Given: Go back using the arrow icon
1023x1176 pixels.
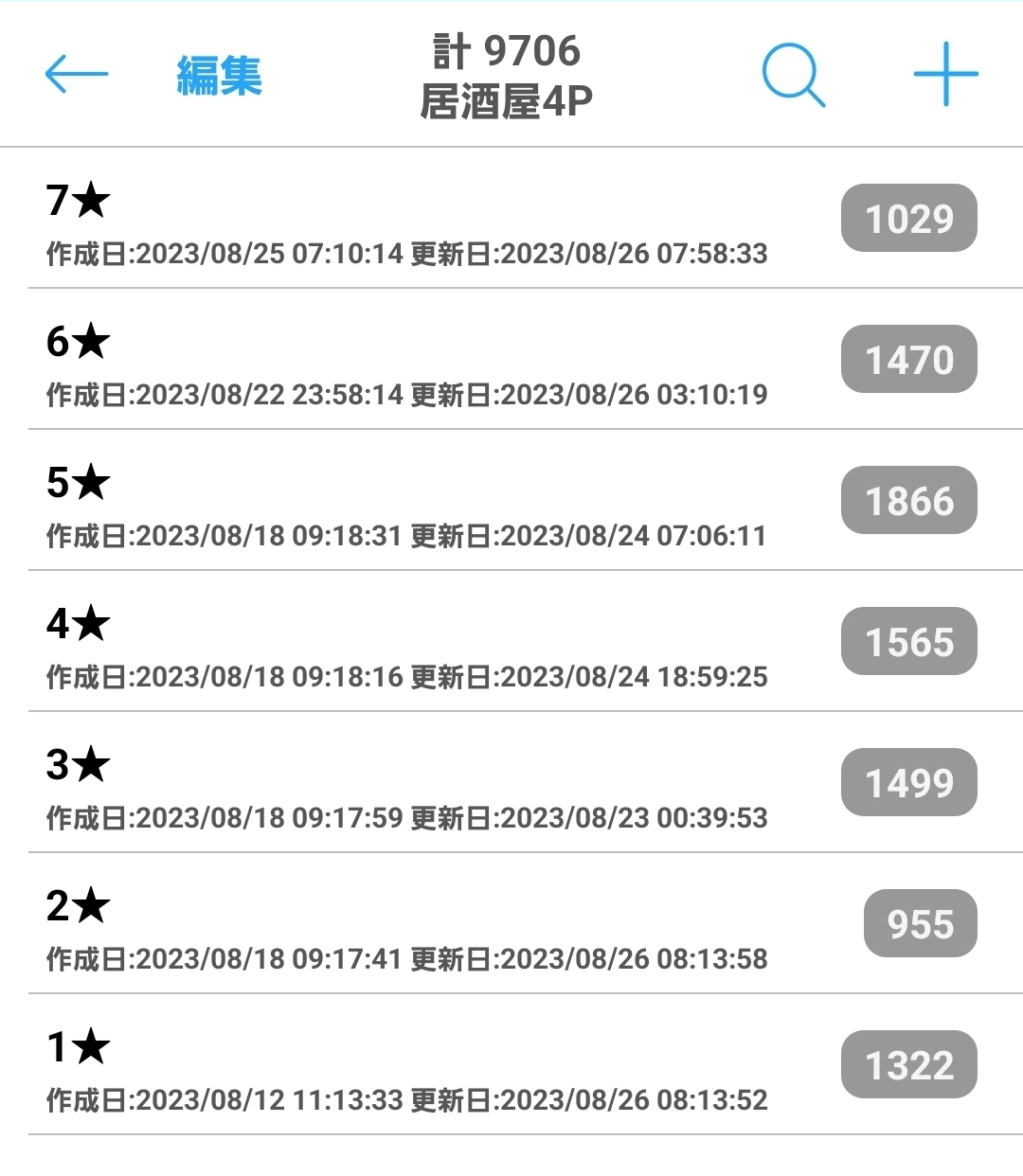Looking at the screenshot, I should tap(77, 74).
